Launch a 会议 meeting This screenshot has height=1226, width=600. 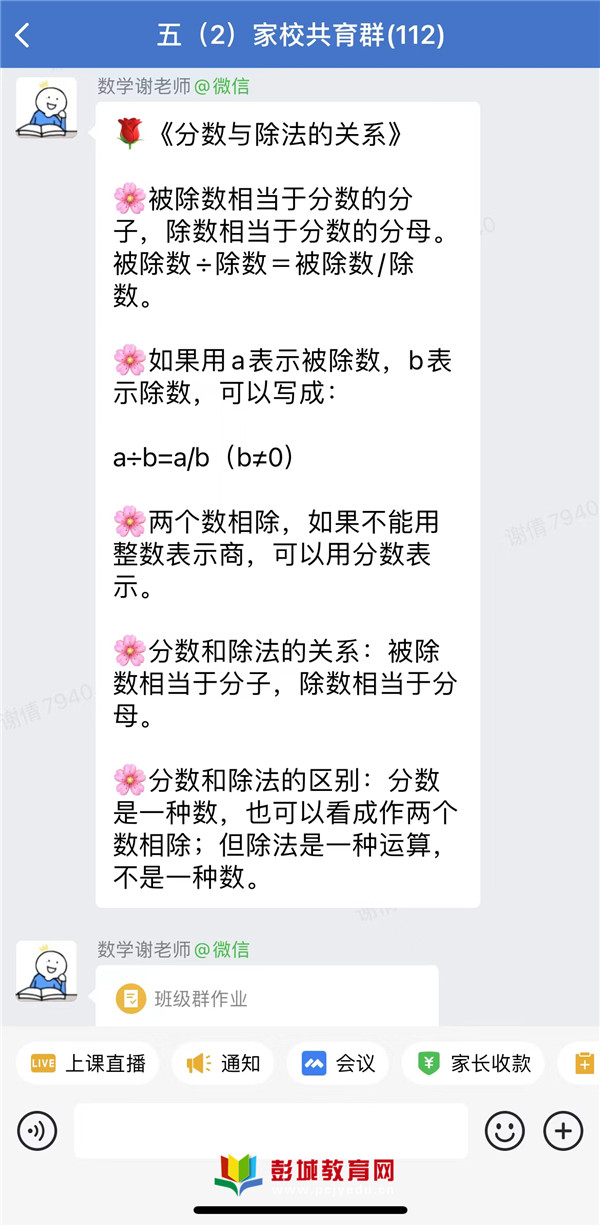click(x=338, y=1063)
